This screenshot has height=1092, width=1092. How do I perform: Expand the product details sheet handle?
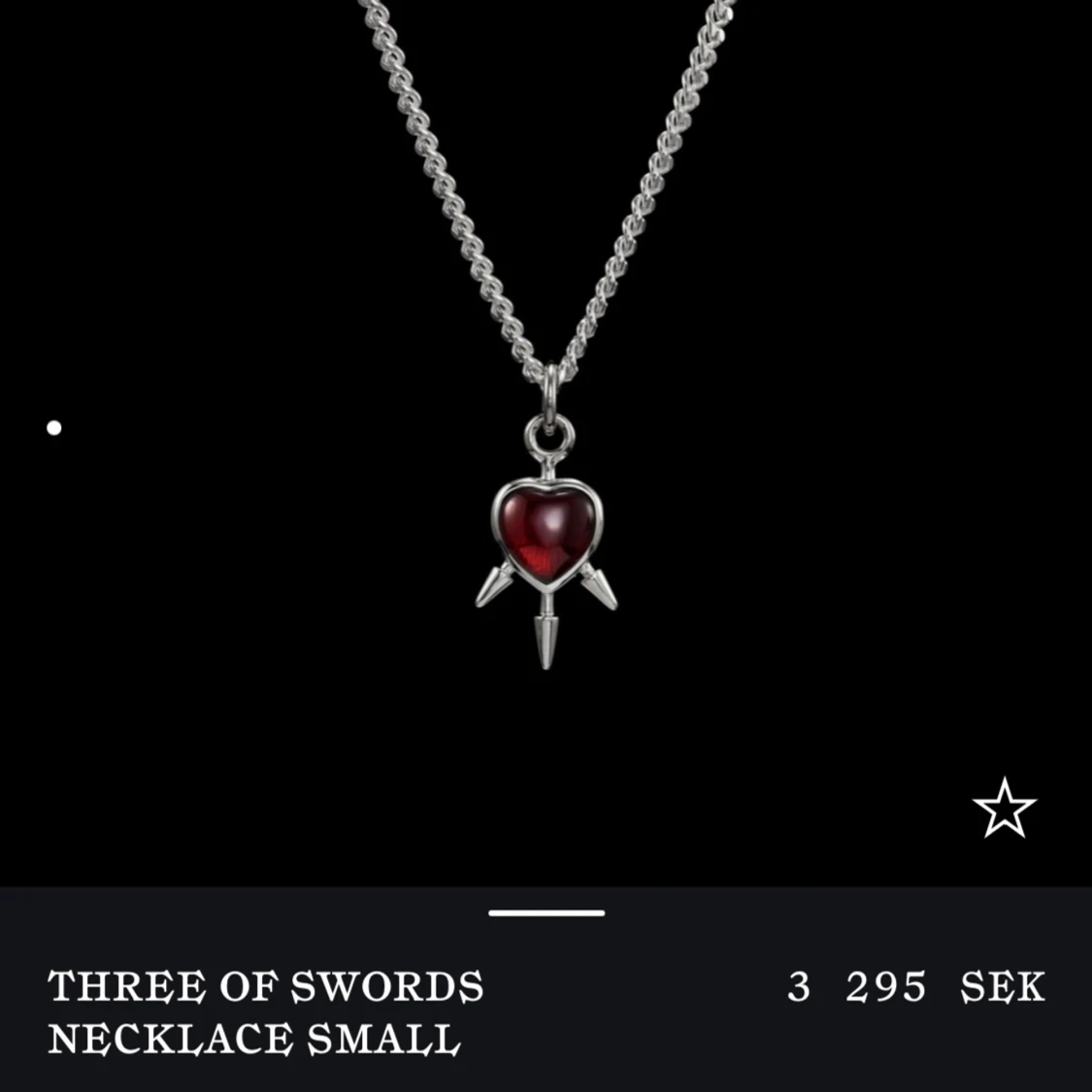pos(546,912)
